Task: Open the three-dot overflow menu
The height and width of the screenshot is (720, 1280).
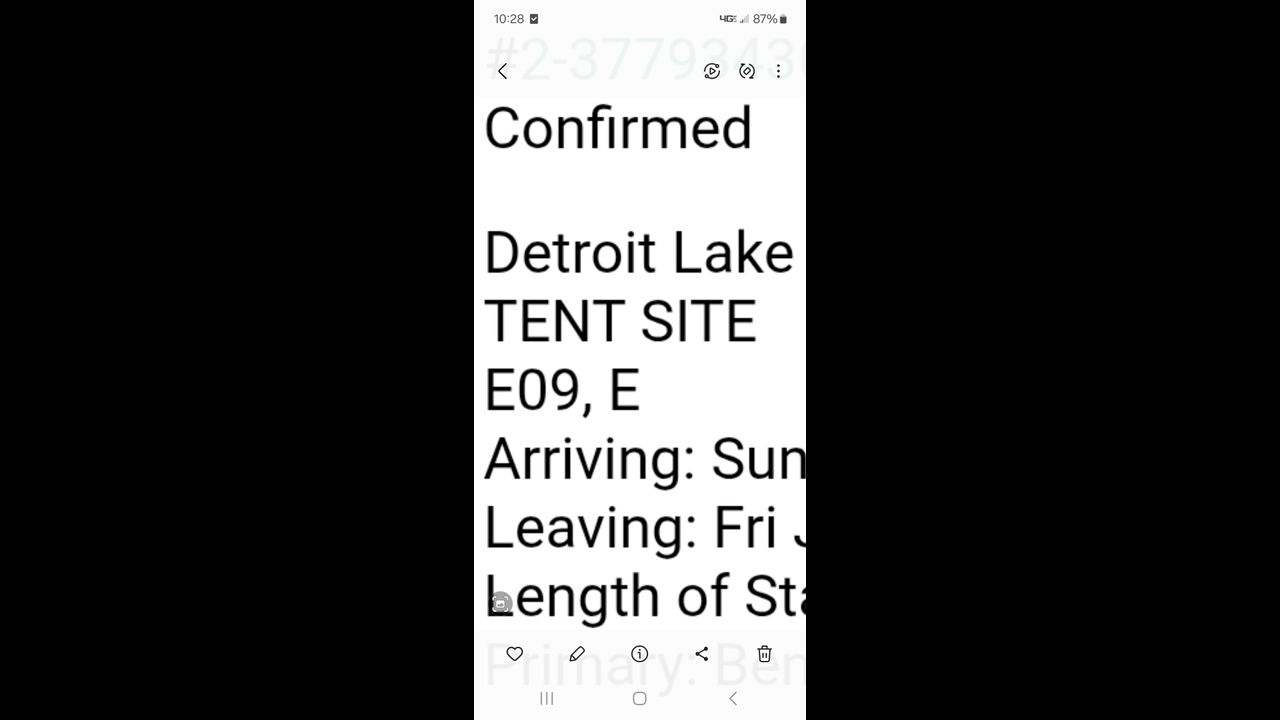Action: 778,71
